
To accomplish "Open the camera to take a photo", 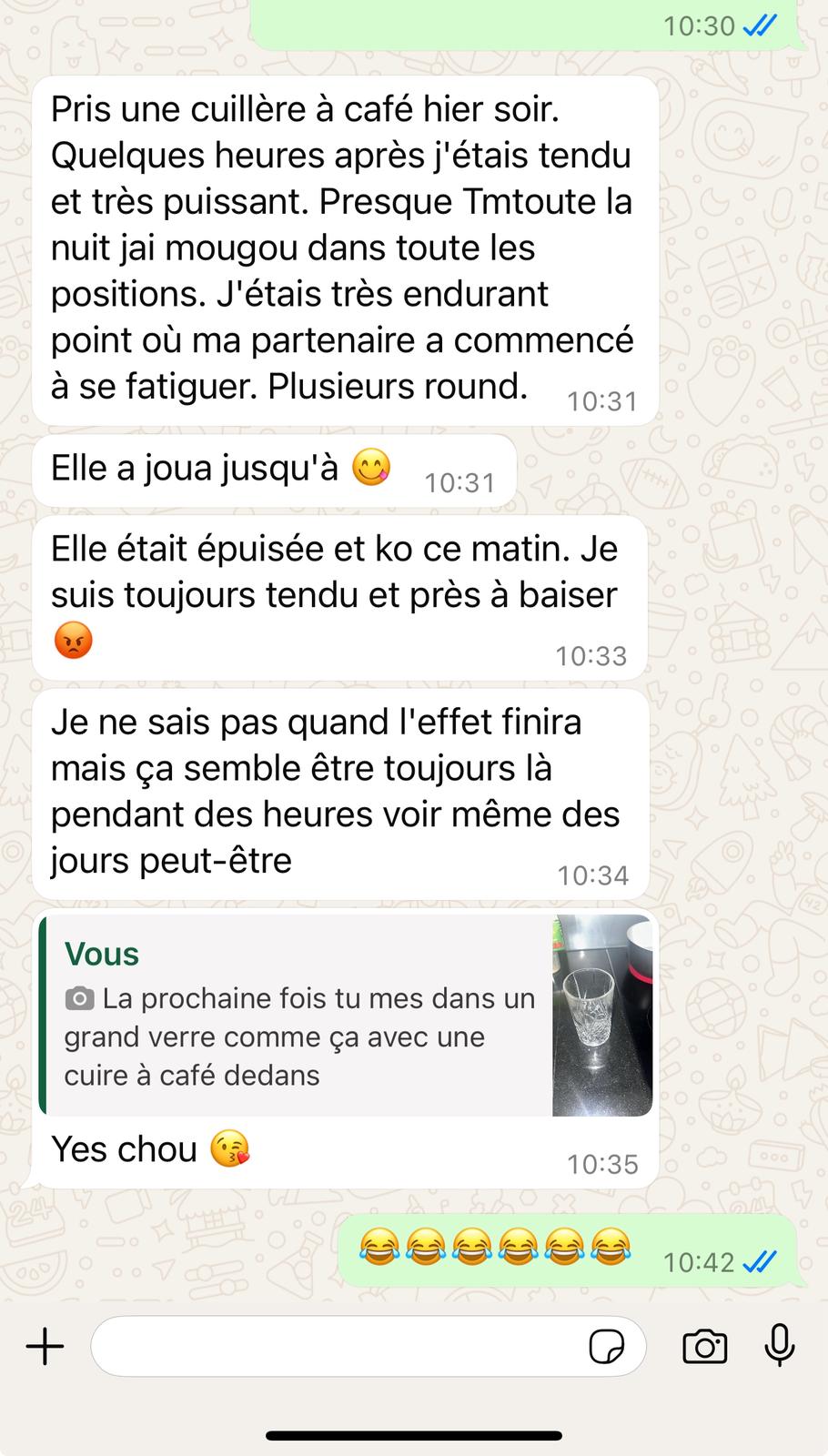I will (704, 1346).
